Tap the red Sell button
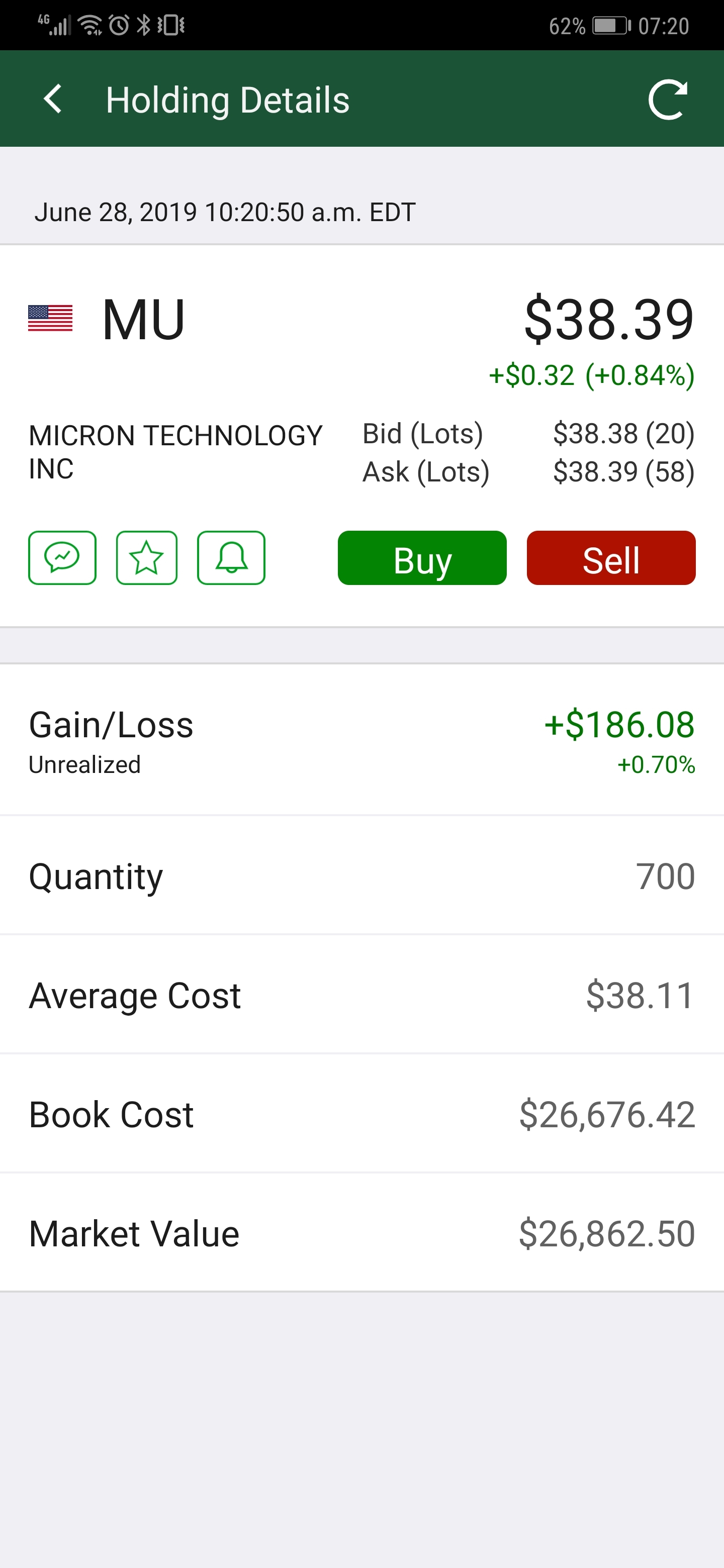This screenshot has width=724, height=1568. (611, 557)
